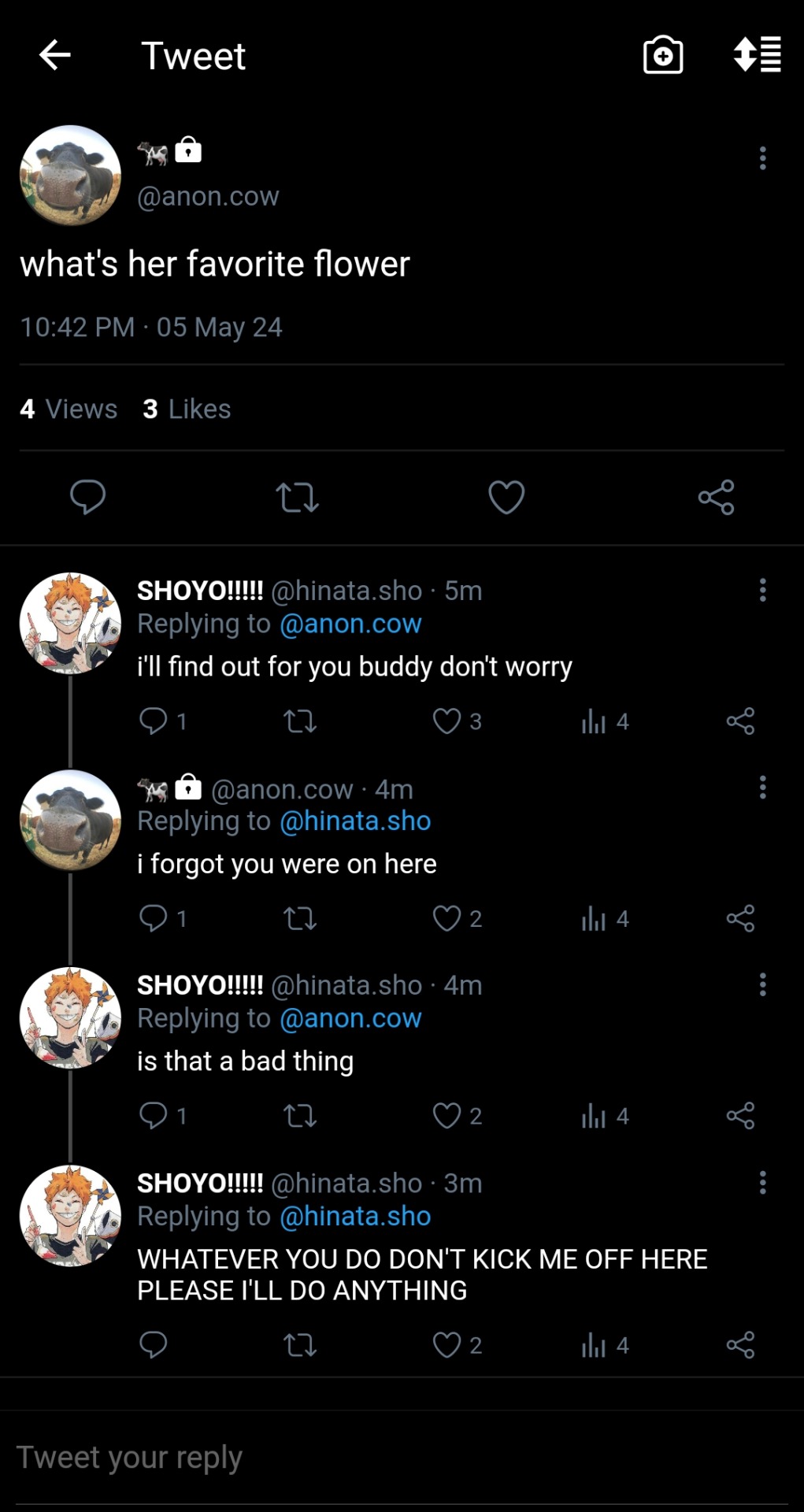Image resolution: width=804 pixels, height=1512 pixels.
Task: View the 3 Likes on main tweet
Action: 187,409
